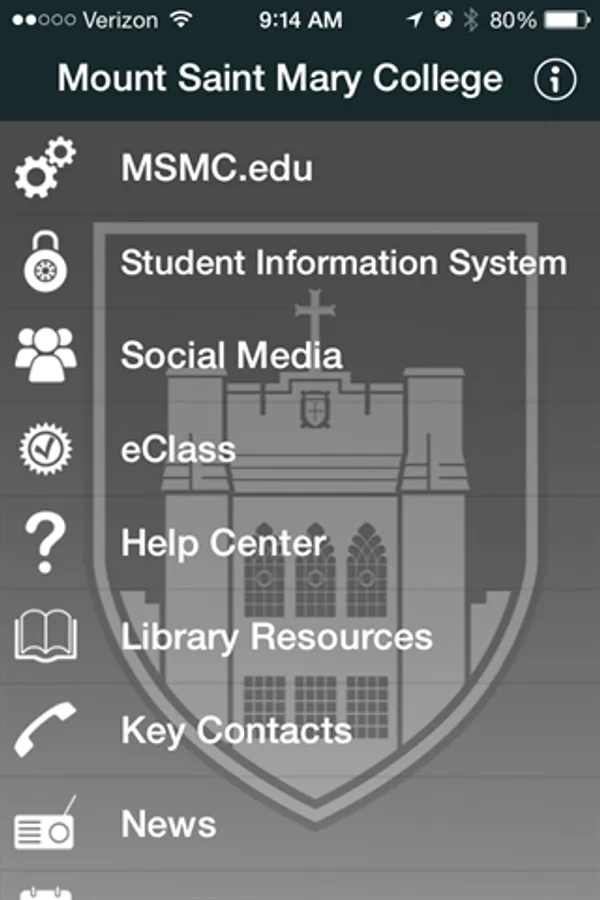Tap the News row
This screenshot has width=600, height=900.
point(168,824)
